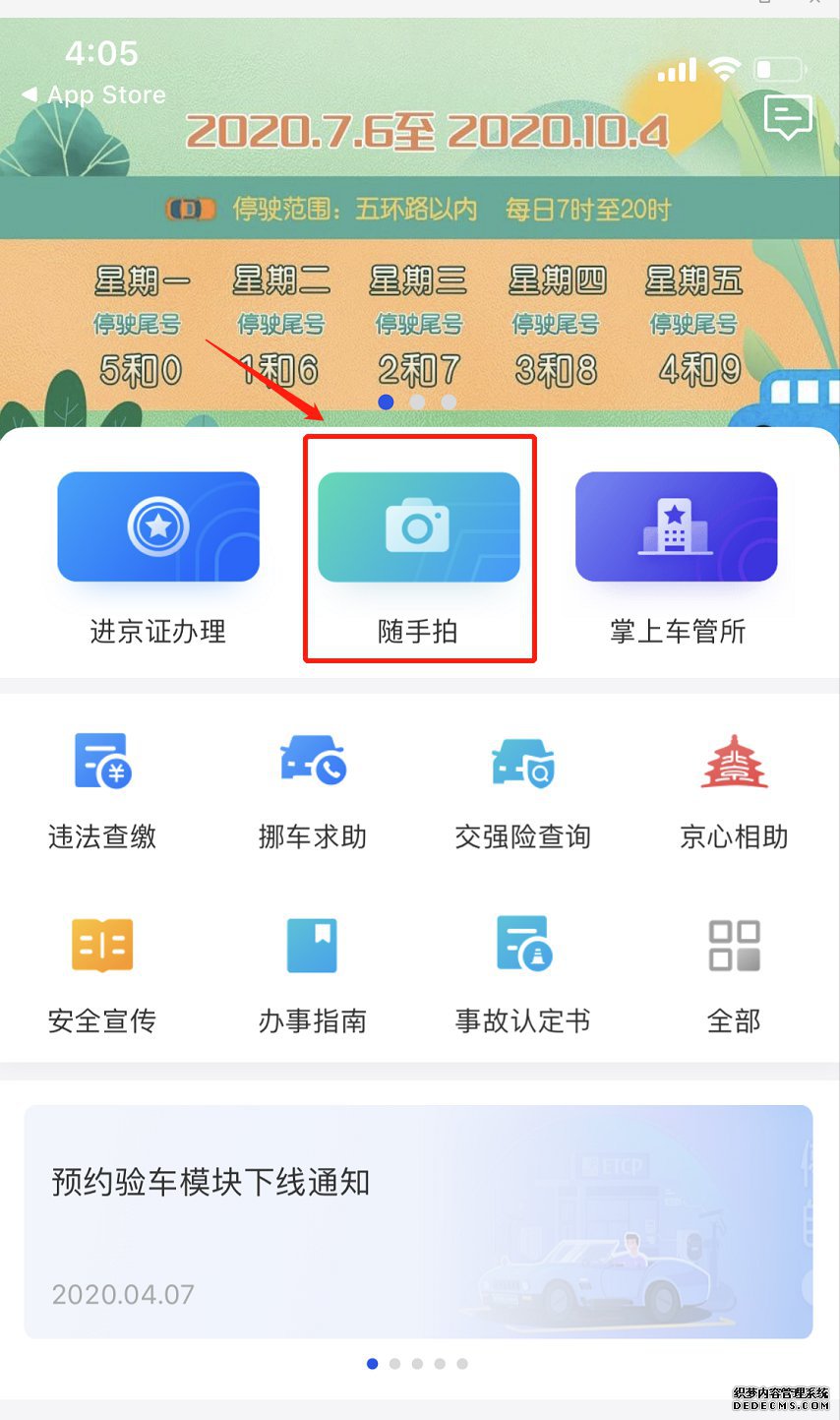The height and width of the screenshot is (1420, 840).
Task: Open the 预约验车模块下线通知 notice card
Action: 419,1220
